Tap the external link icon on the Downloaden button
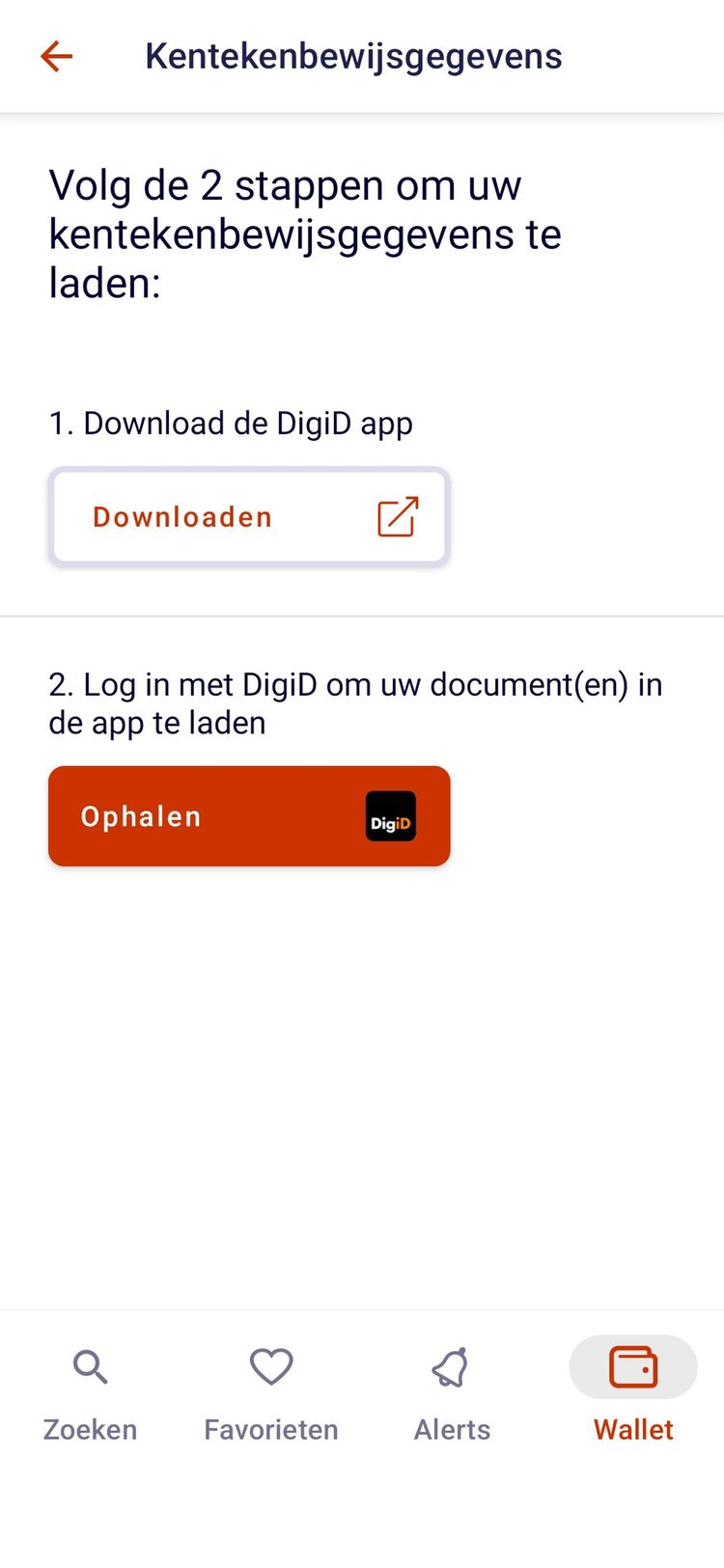The width and height of the screenshot is (724, 1568). click(x=400, y=515)
